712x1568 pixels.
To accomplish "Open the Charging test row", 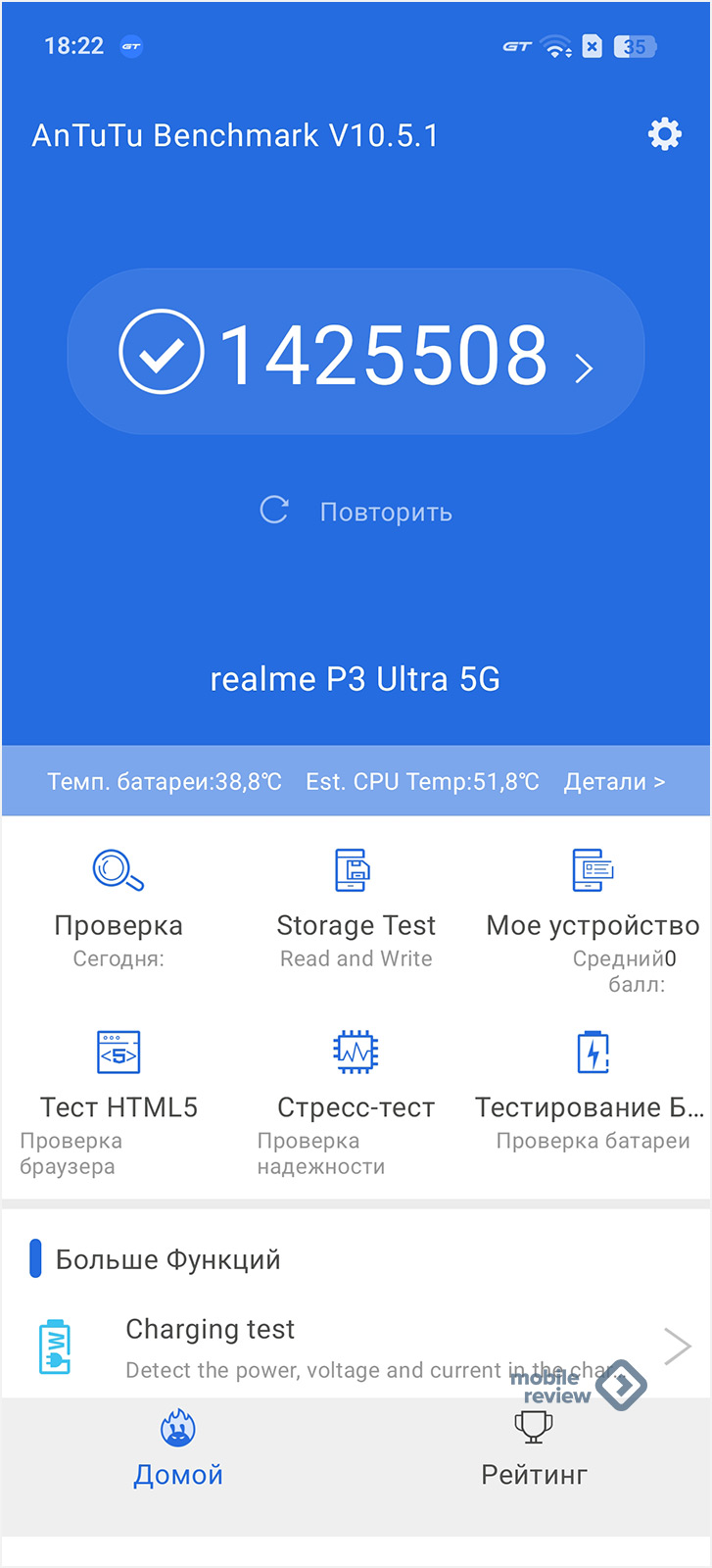I will (356, 1347).
